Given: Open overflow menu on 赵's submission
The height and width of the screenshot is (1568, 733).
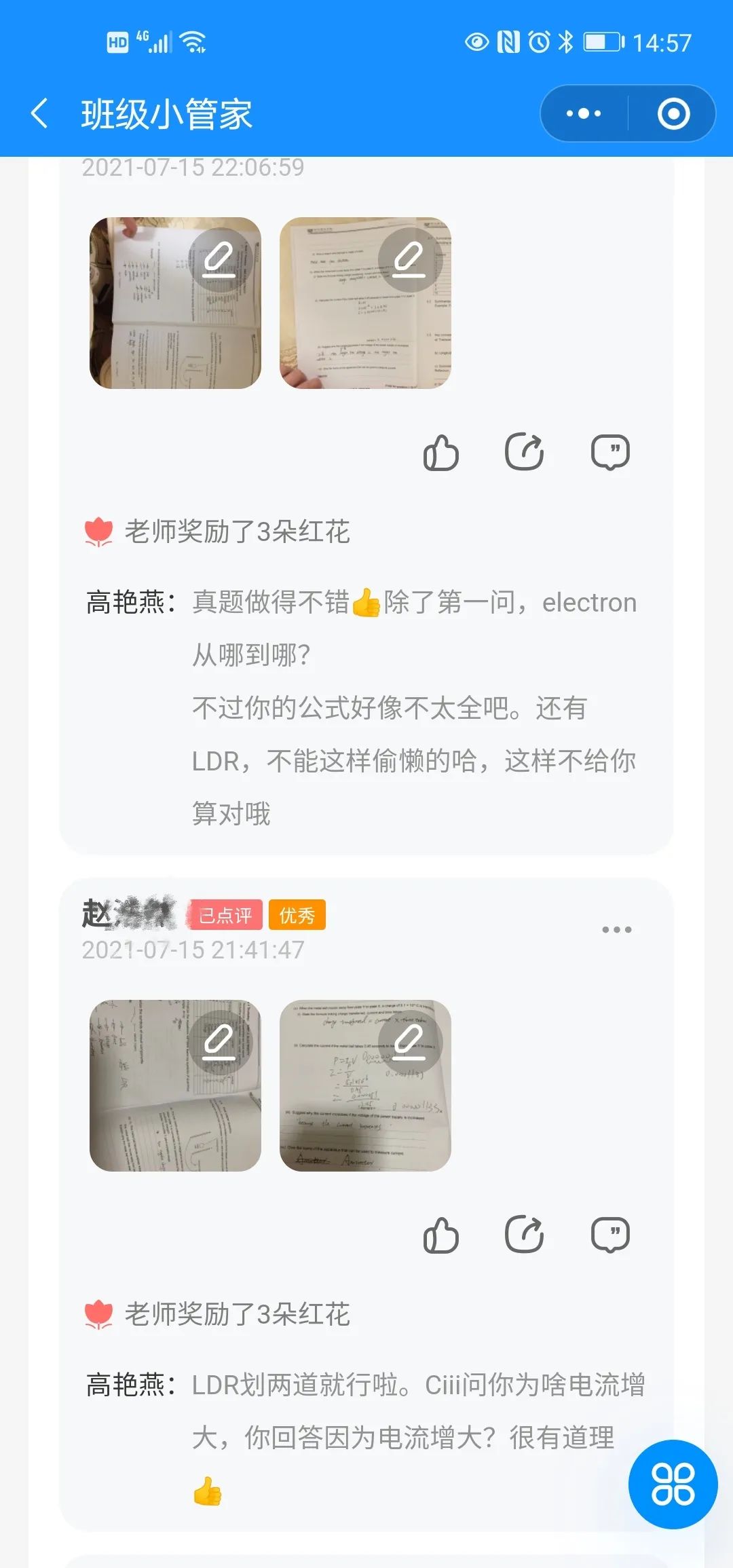Looking at the screenshot, I should click(616, 930).
